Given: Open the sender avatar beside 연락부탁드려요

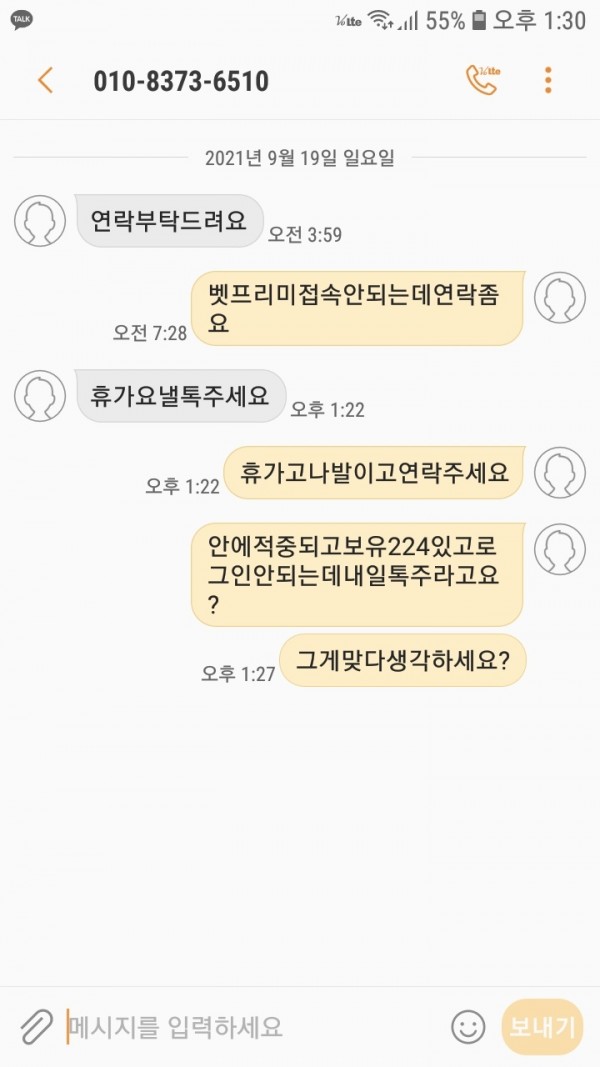Looking at the screenshot, I should (40, 221).
